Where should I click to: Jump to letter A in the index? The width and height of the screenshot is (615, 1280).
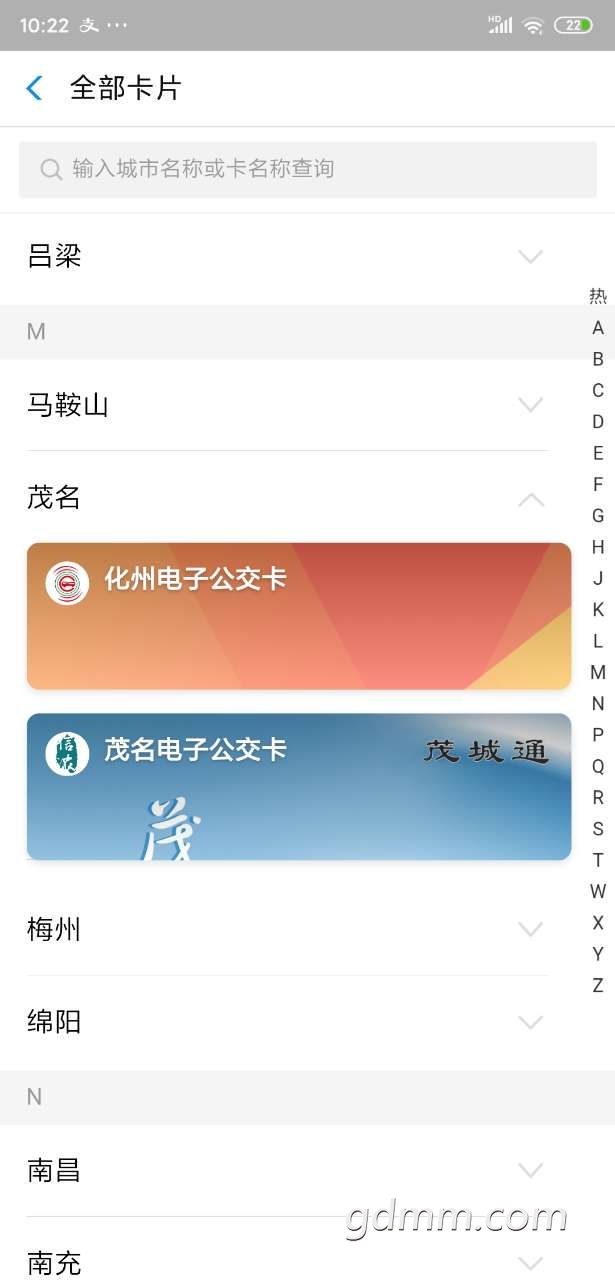click(x=597, y=328)
